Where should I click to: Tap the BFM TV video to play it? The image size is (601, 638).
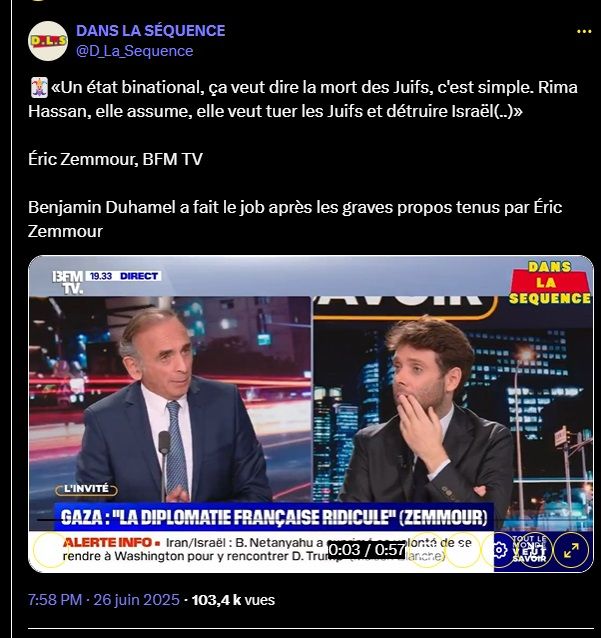[x=310, y=400]
